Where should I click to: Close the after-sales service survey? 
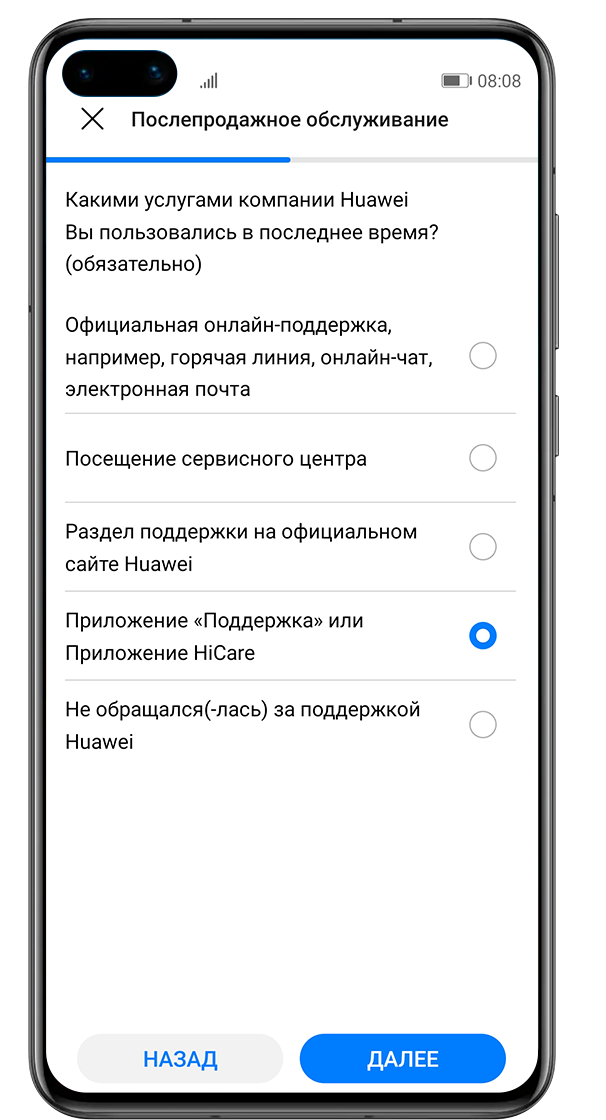coord(92,119)
